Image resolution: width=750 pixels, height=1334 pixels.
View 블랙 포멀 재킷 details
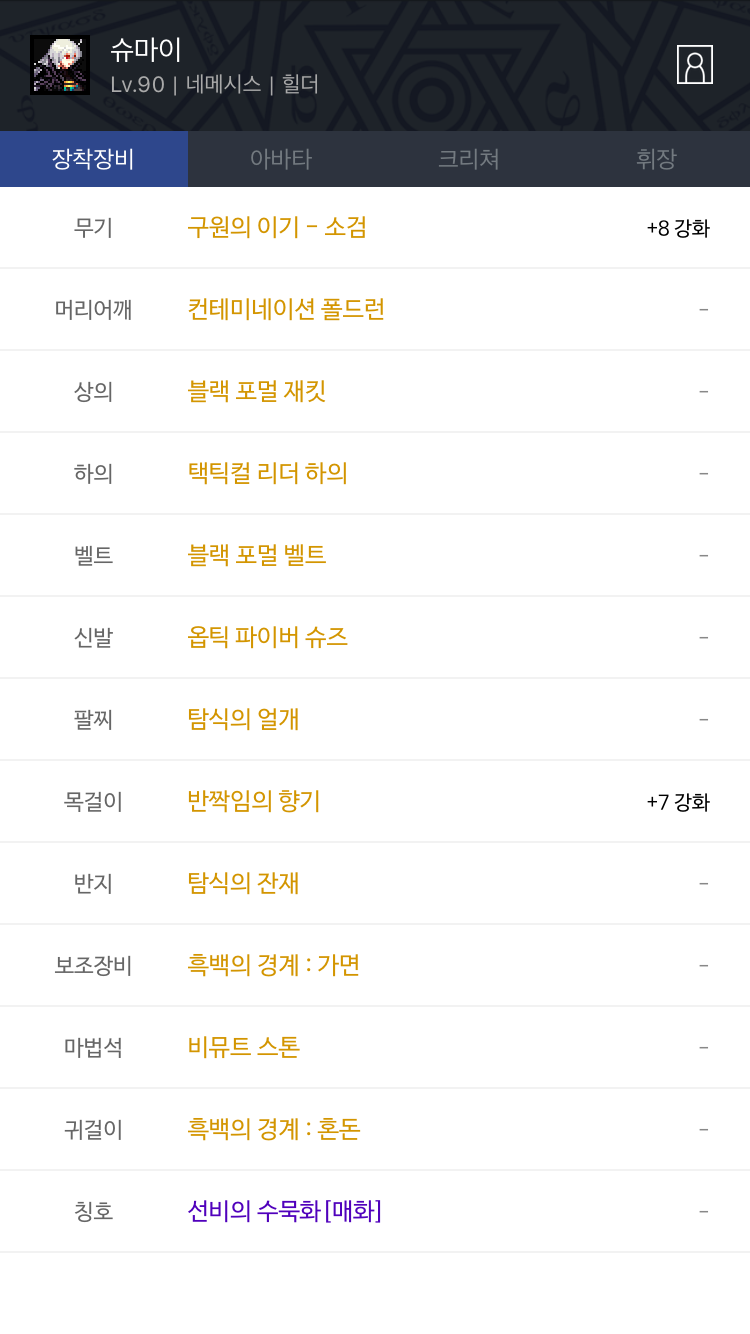click(x=257, y=391)
